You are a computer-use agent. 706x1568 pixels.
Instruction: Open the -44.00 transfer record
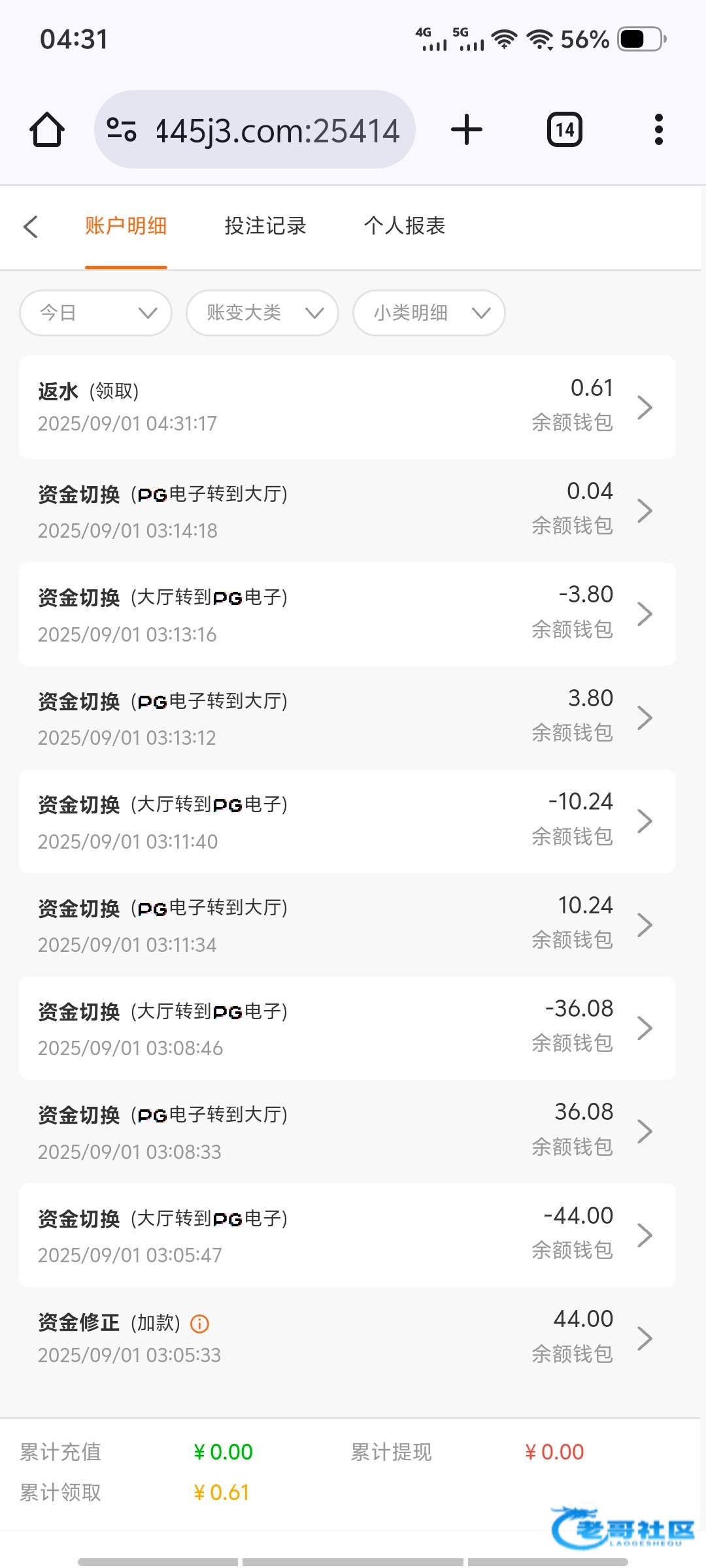(x=347, y=1235)
